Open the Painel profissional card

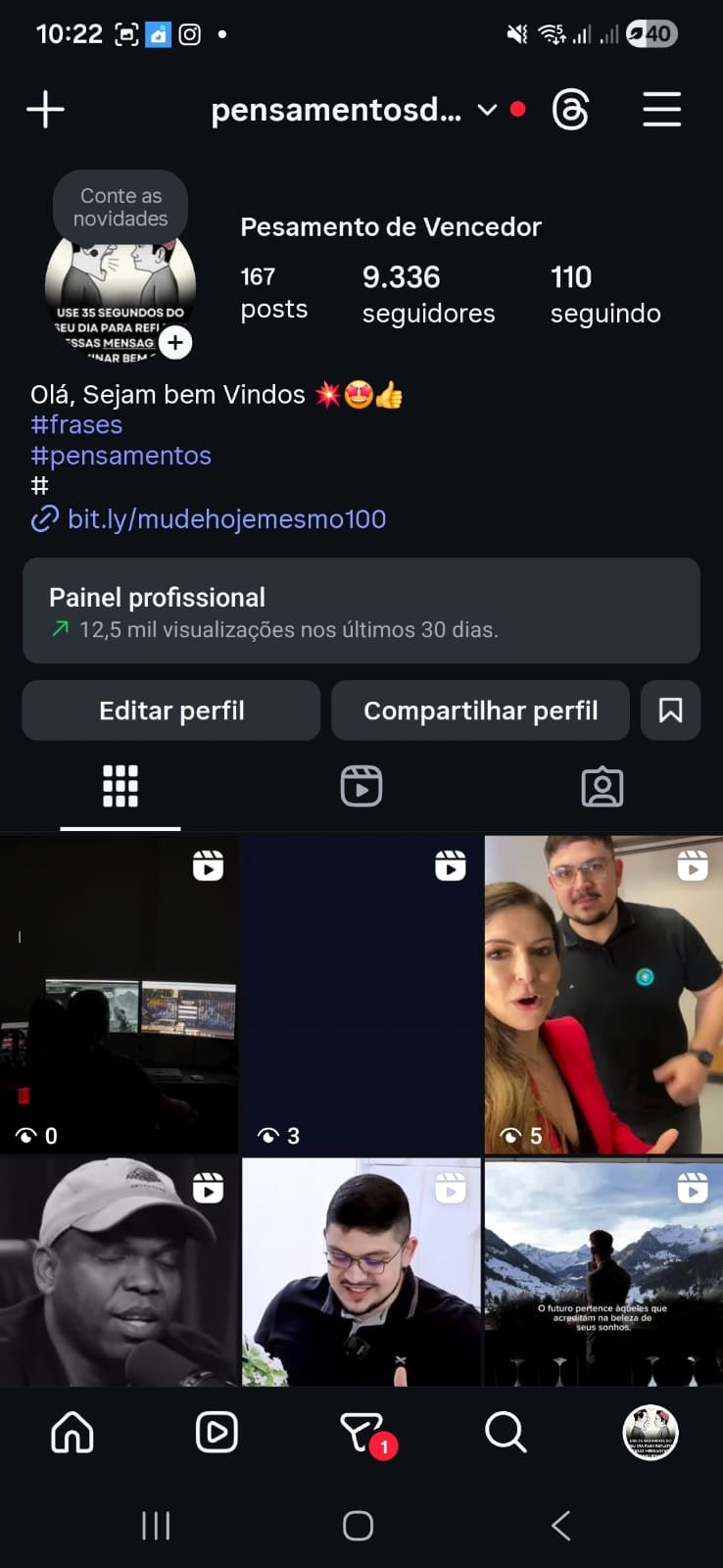coord(361,611)
